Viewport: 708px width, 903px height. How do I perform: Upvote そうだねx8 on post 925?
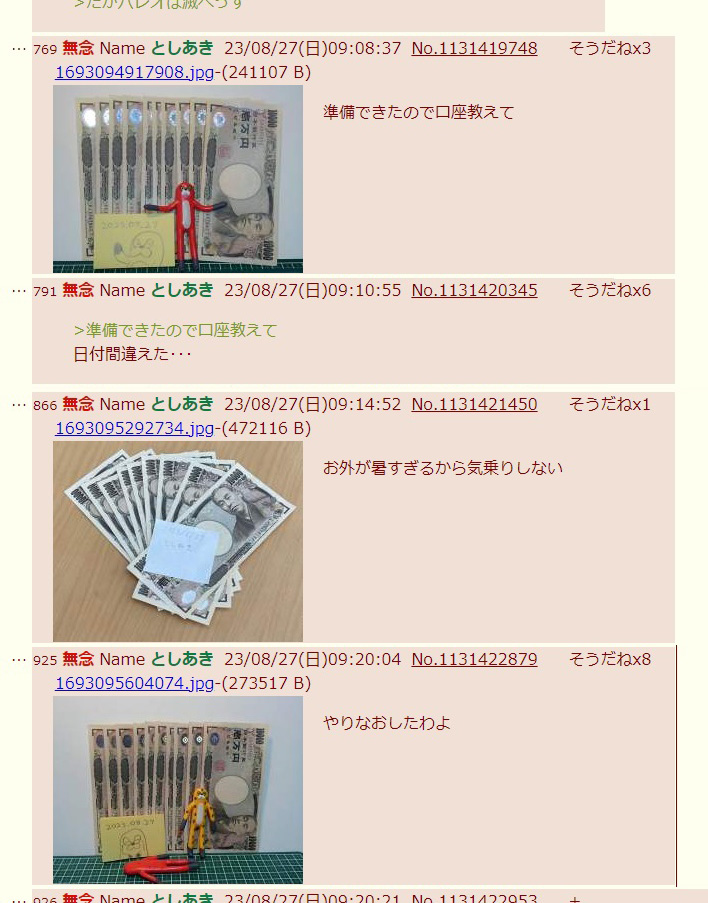(x=609, y=659)
